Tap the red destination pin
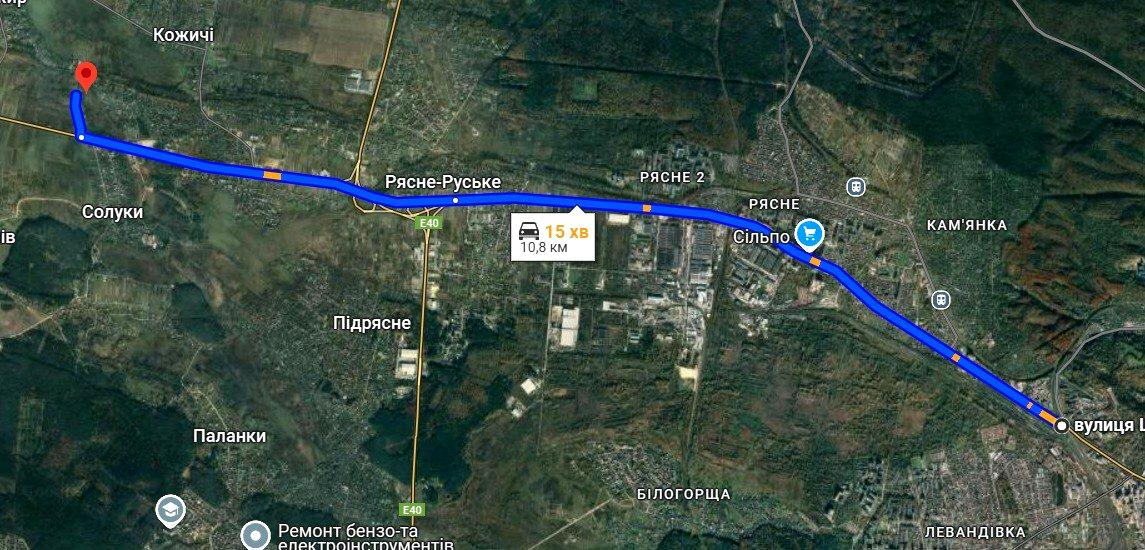Image resolution: width=1145 pixels, height=550 pixels. (86, 76)
